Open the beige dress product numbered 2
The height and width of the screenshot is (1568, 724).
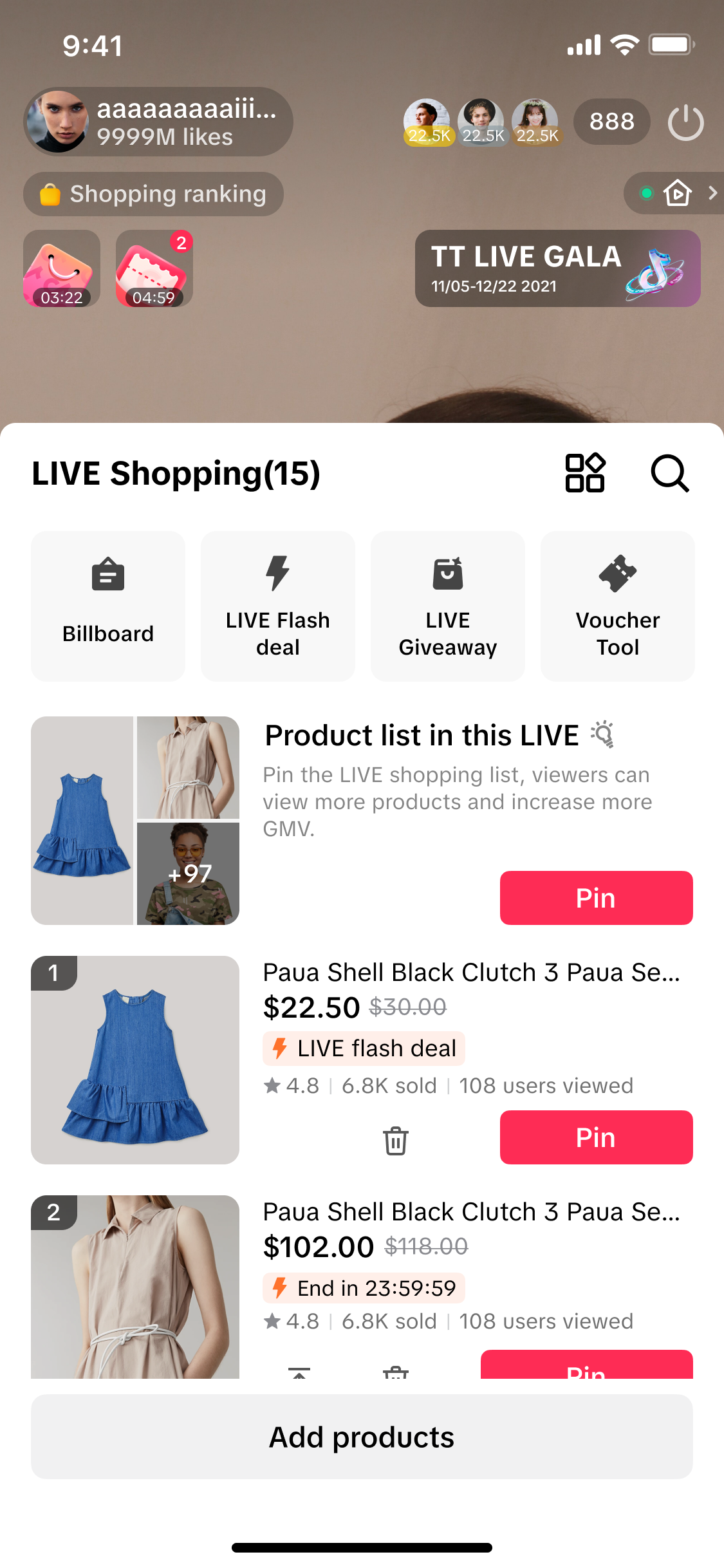coord(135,1286)
